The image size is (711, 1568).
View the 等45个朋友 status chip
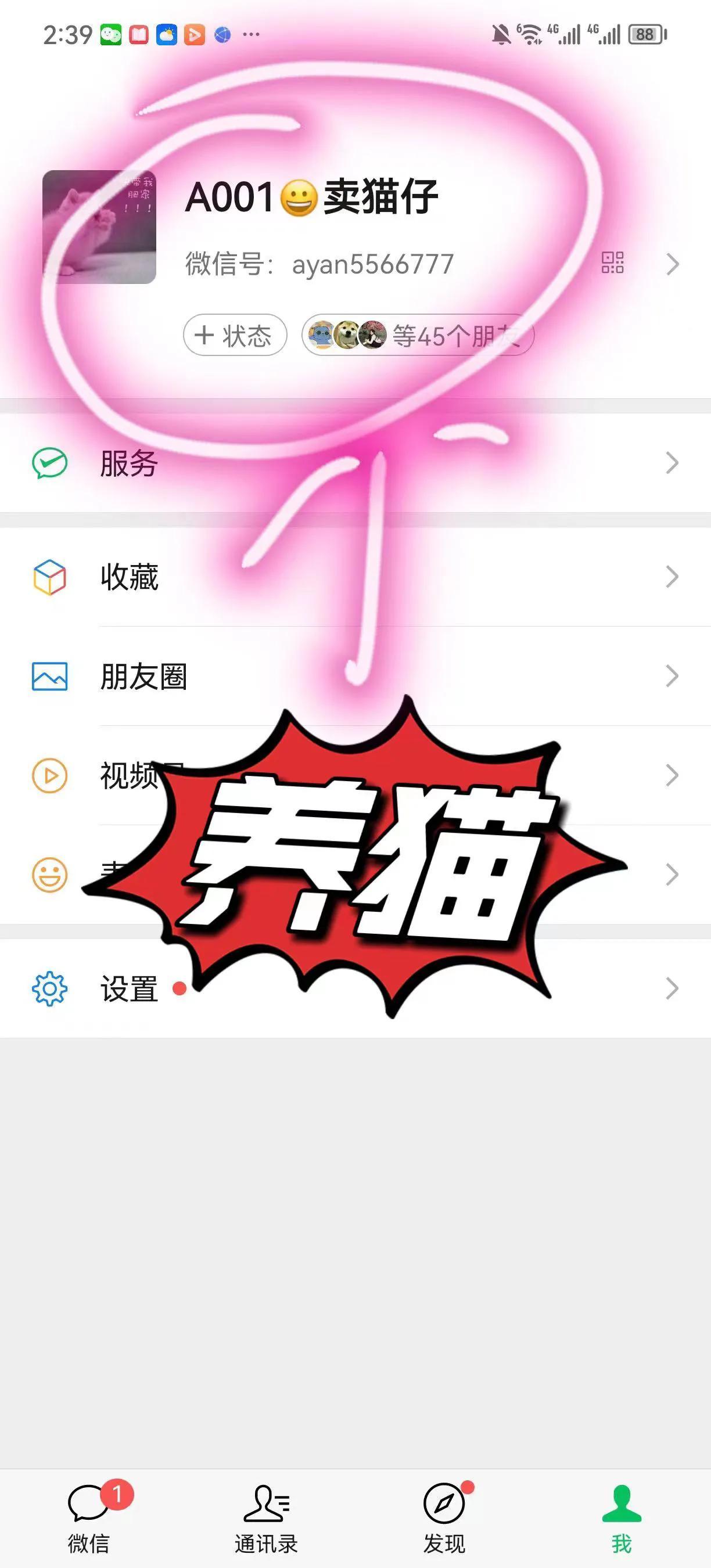[x=418, y=335]
